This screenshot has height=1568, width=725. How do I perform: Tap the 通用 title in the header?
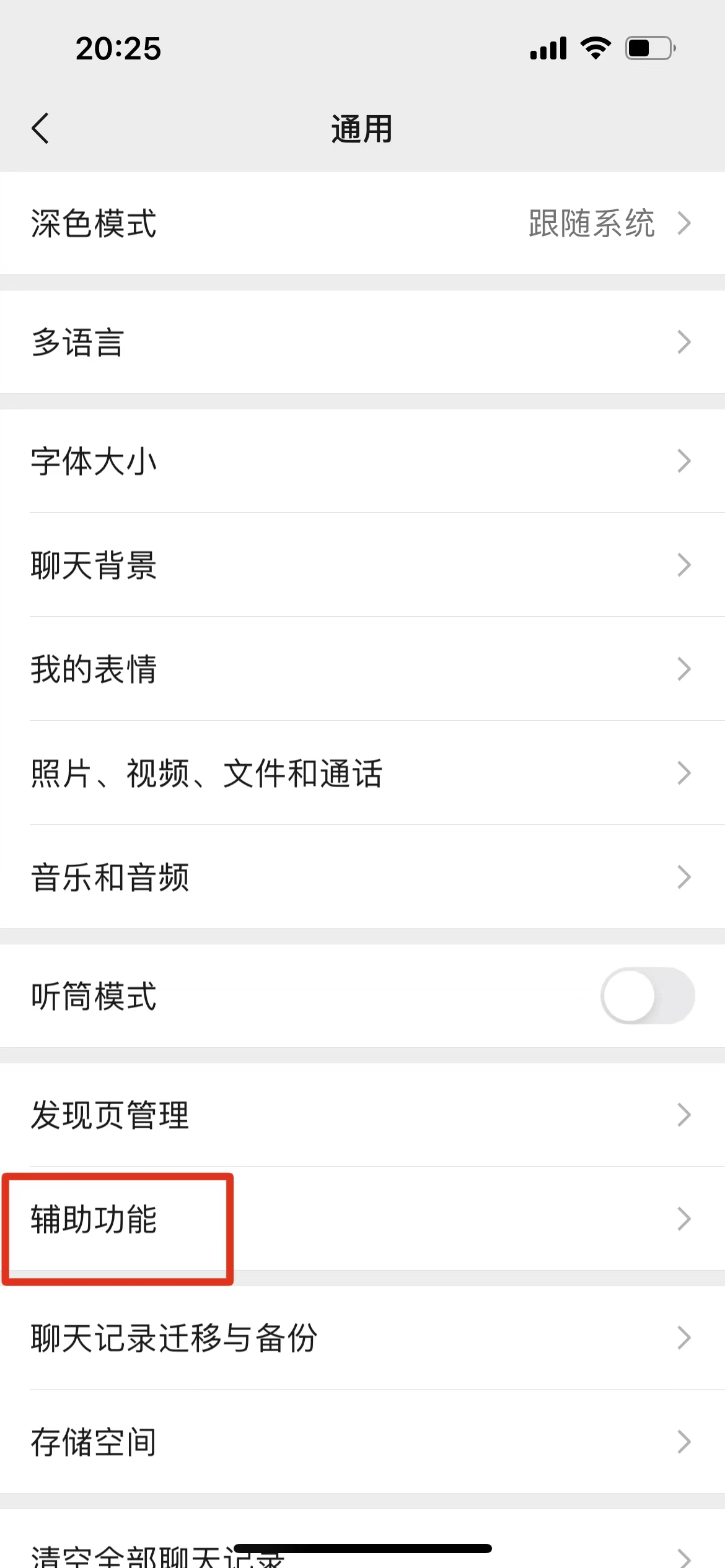pyautogui.click(x=361, y=129)
